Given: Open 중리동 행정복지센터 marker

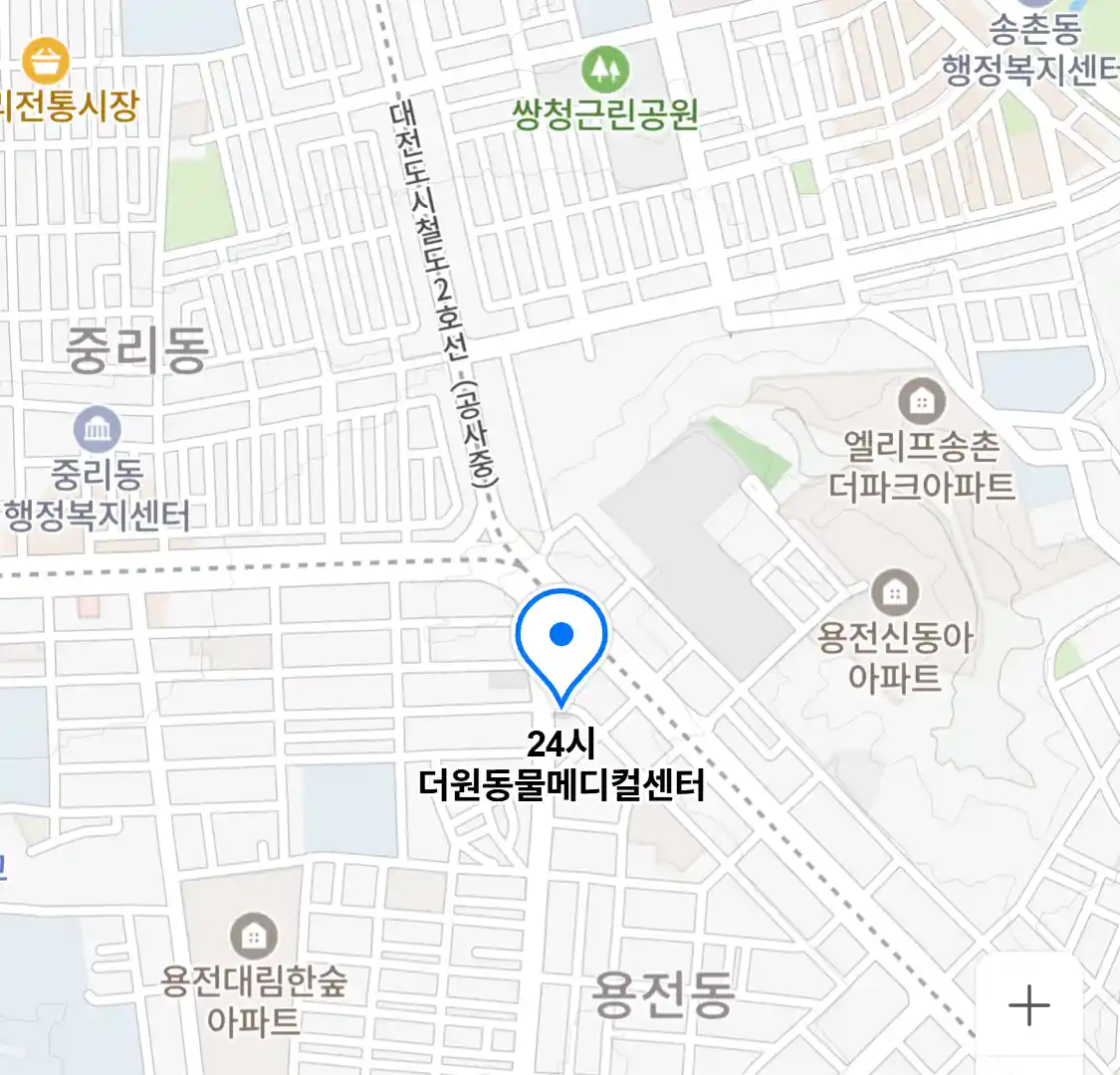Looking at the screenshot, I should click(x=98, y=430).
